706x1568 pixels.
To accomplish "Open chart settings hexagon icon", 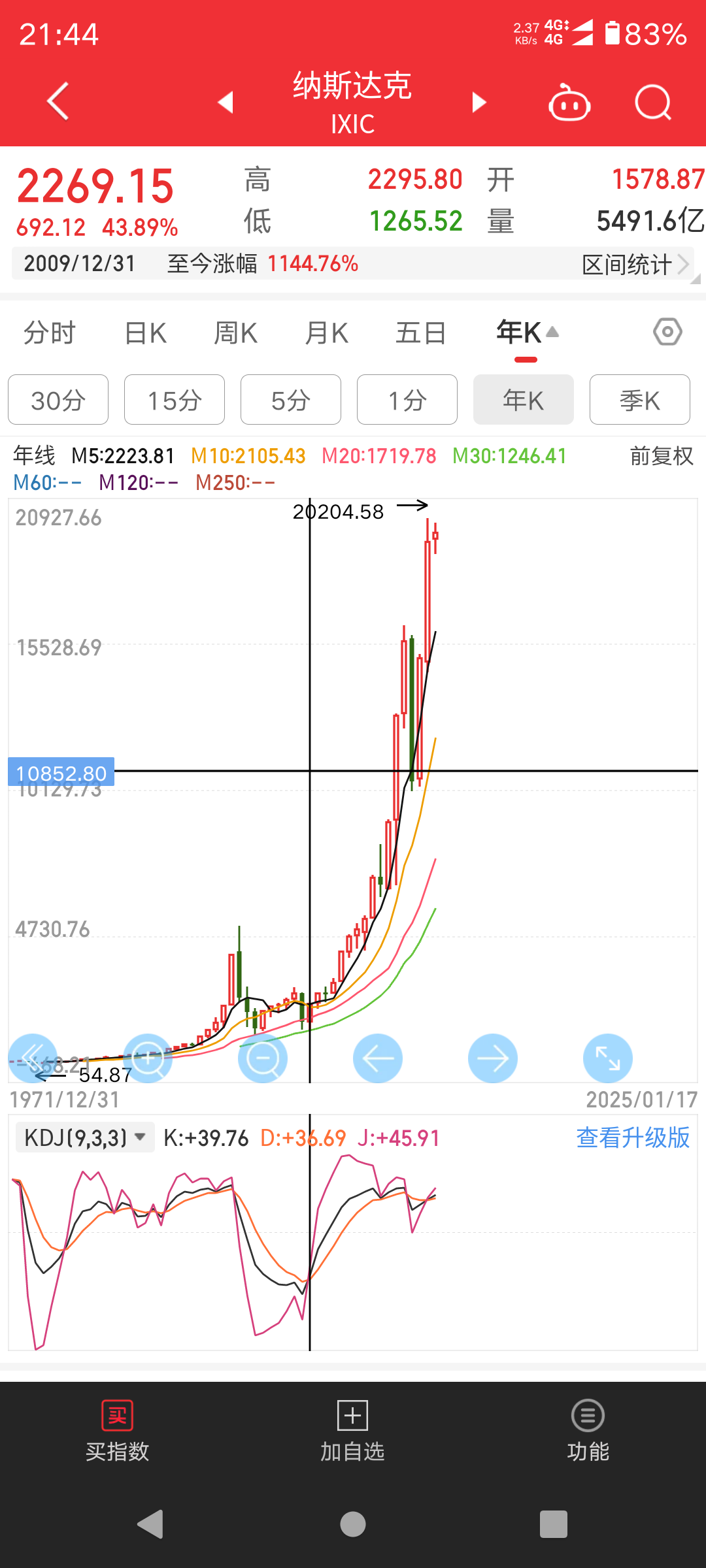I will (x=667, y=332).
